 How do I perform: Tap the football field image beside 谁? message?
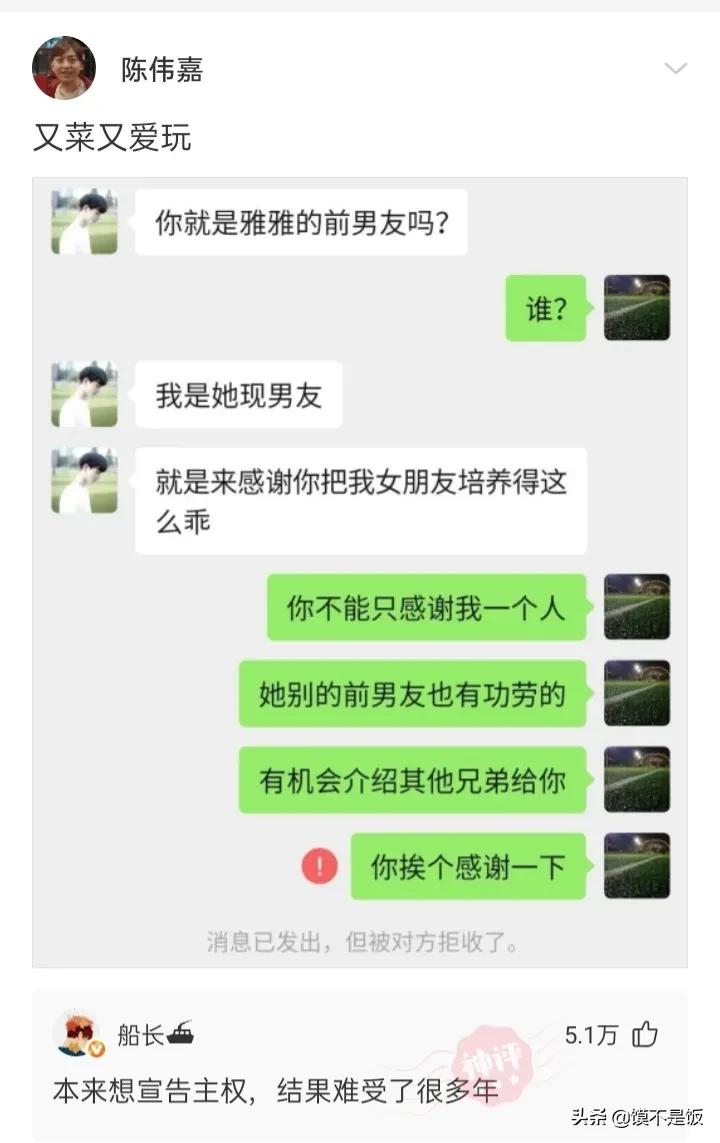[x=637, y=309]
